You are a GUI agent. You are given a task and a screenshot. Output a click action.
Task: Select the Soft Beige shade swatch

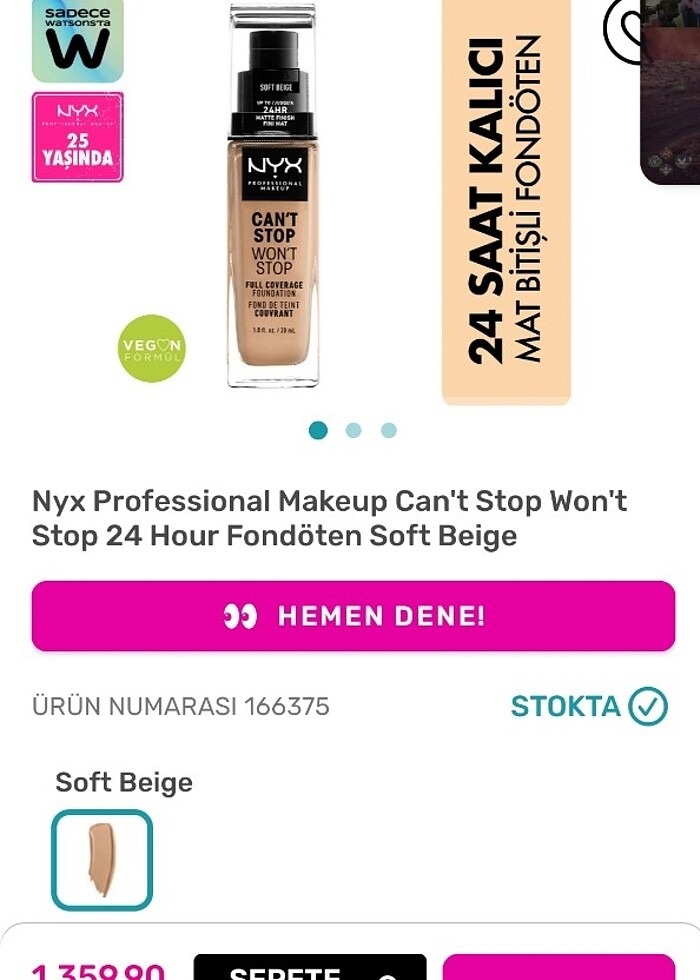tap(102, 860)
